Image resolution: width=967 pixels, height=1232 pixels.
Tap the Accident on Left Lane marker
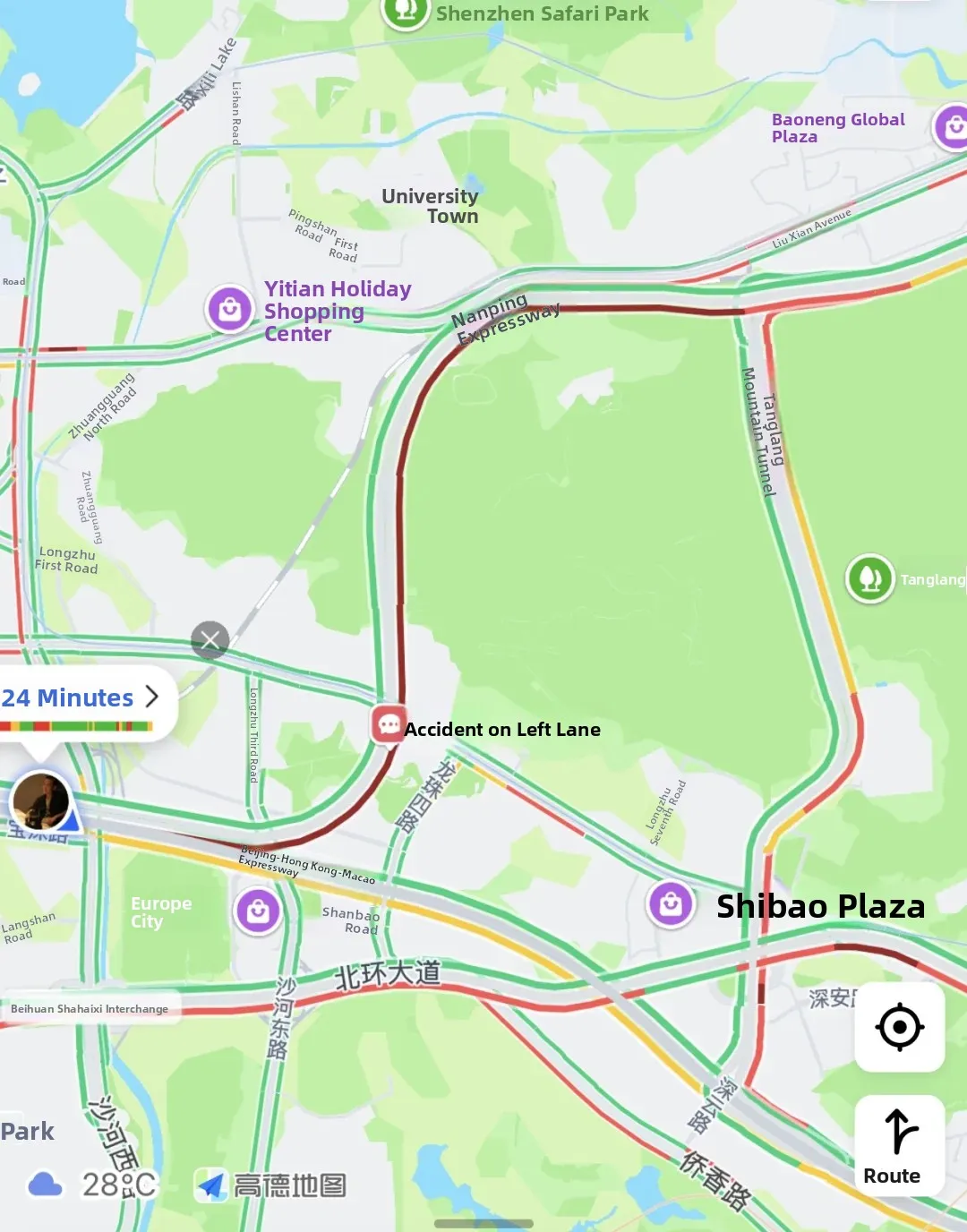(x=389, y=724)
